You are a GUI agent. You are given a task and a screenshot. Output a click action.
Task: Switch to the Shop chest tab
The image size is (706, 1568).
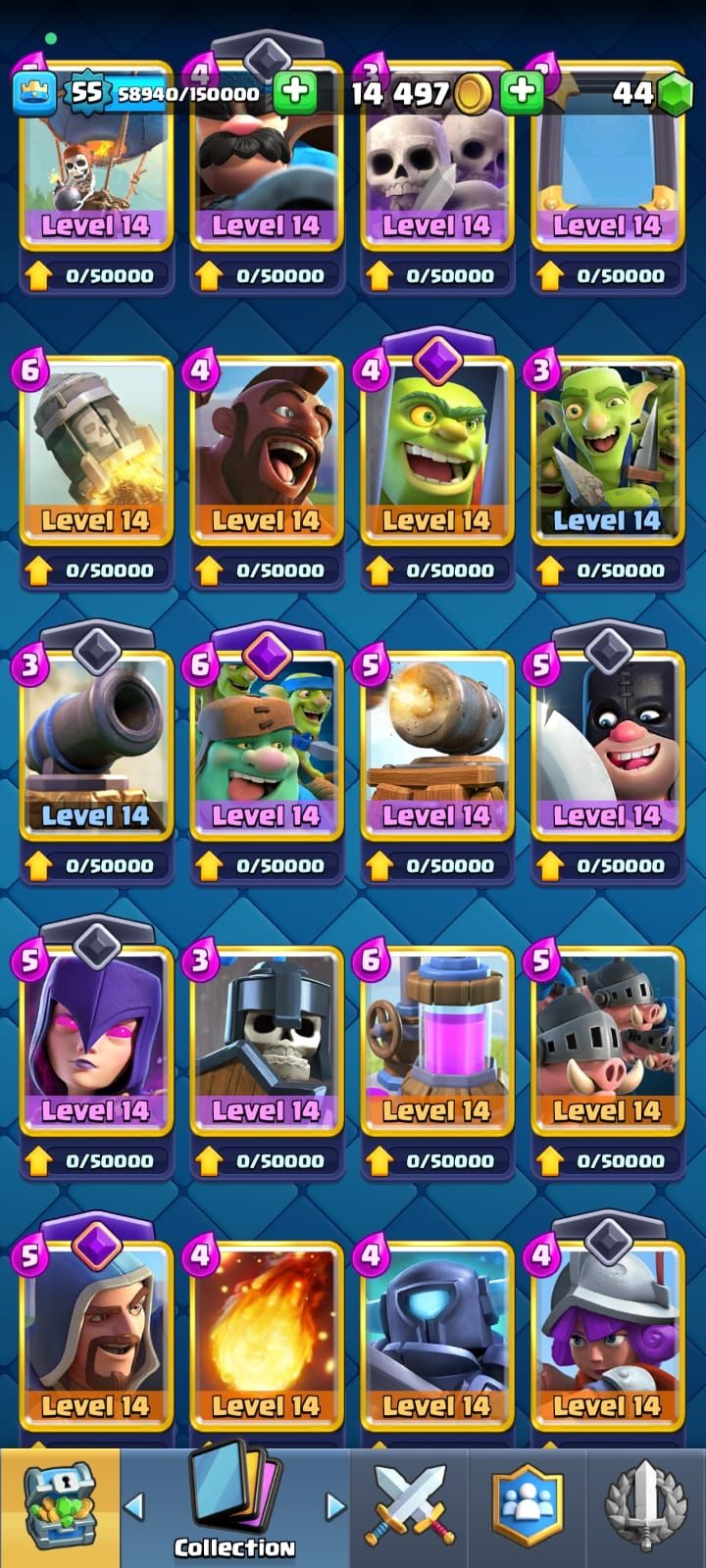point(59,1507)
